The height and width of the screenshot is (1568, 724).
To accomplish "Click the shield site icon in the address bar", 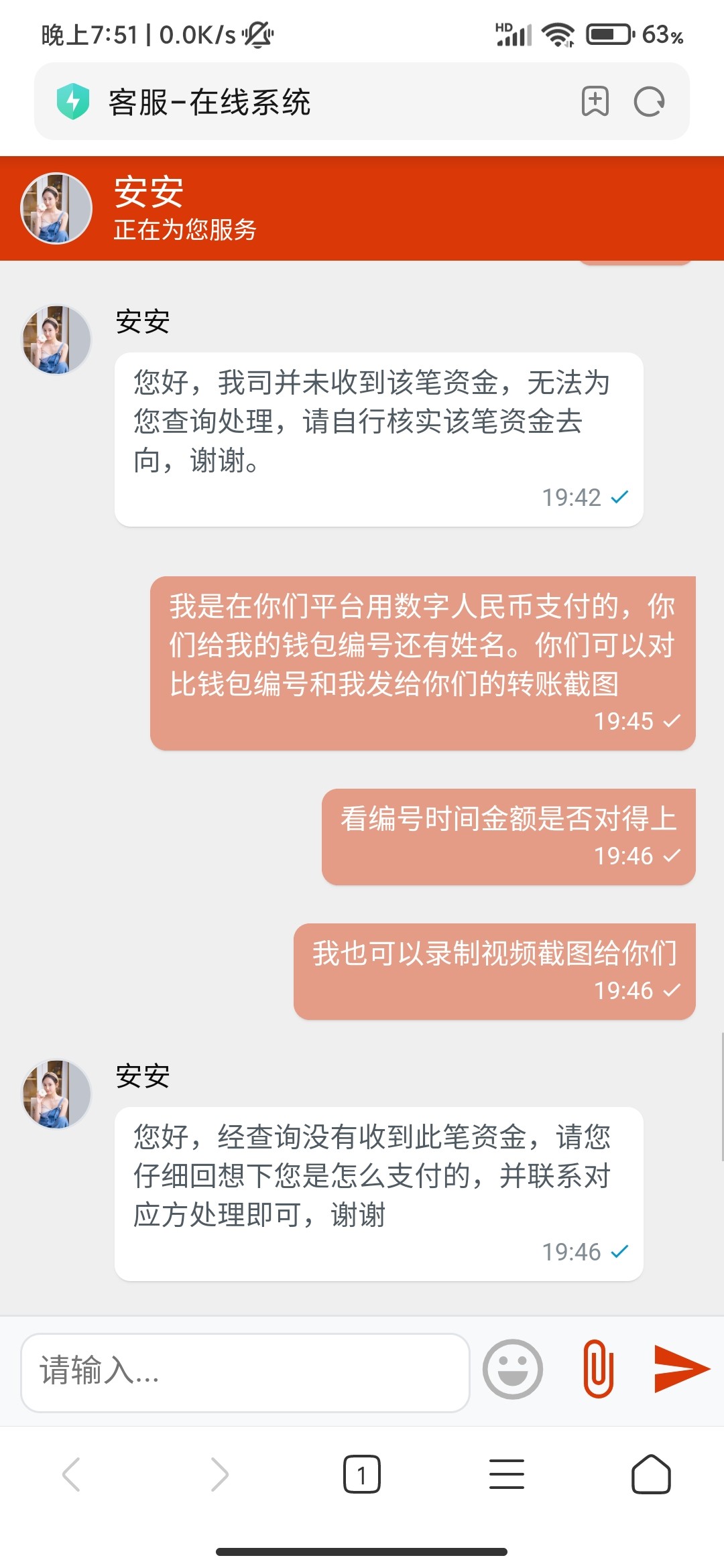I will point(74,101).
